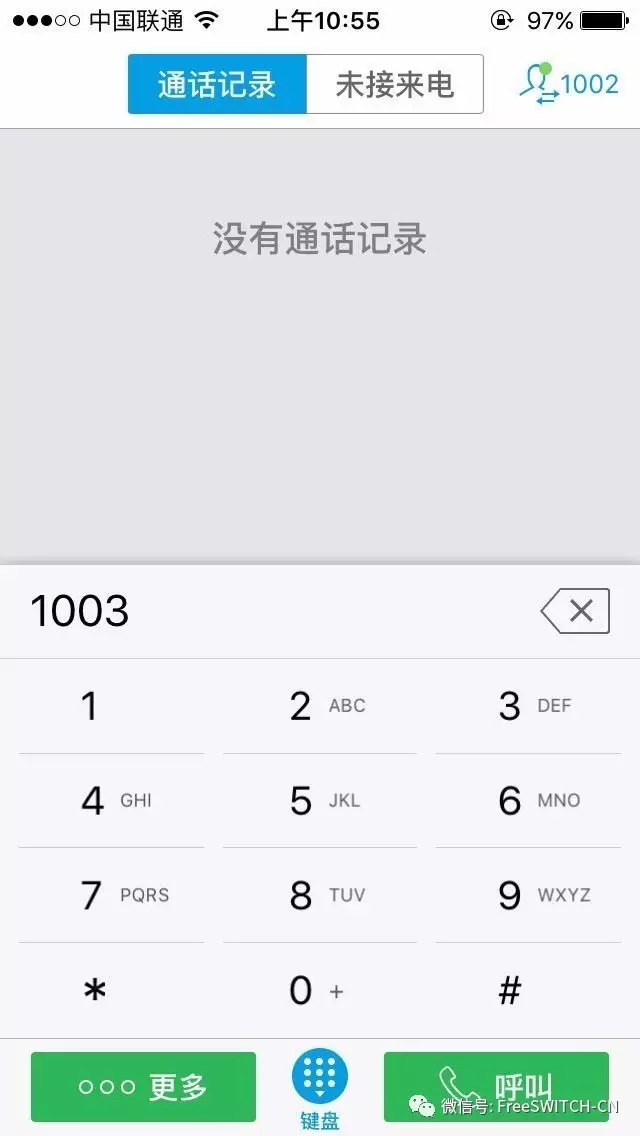Open the 1002 account status icon

[569, 83]
